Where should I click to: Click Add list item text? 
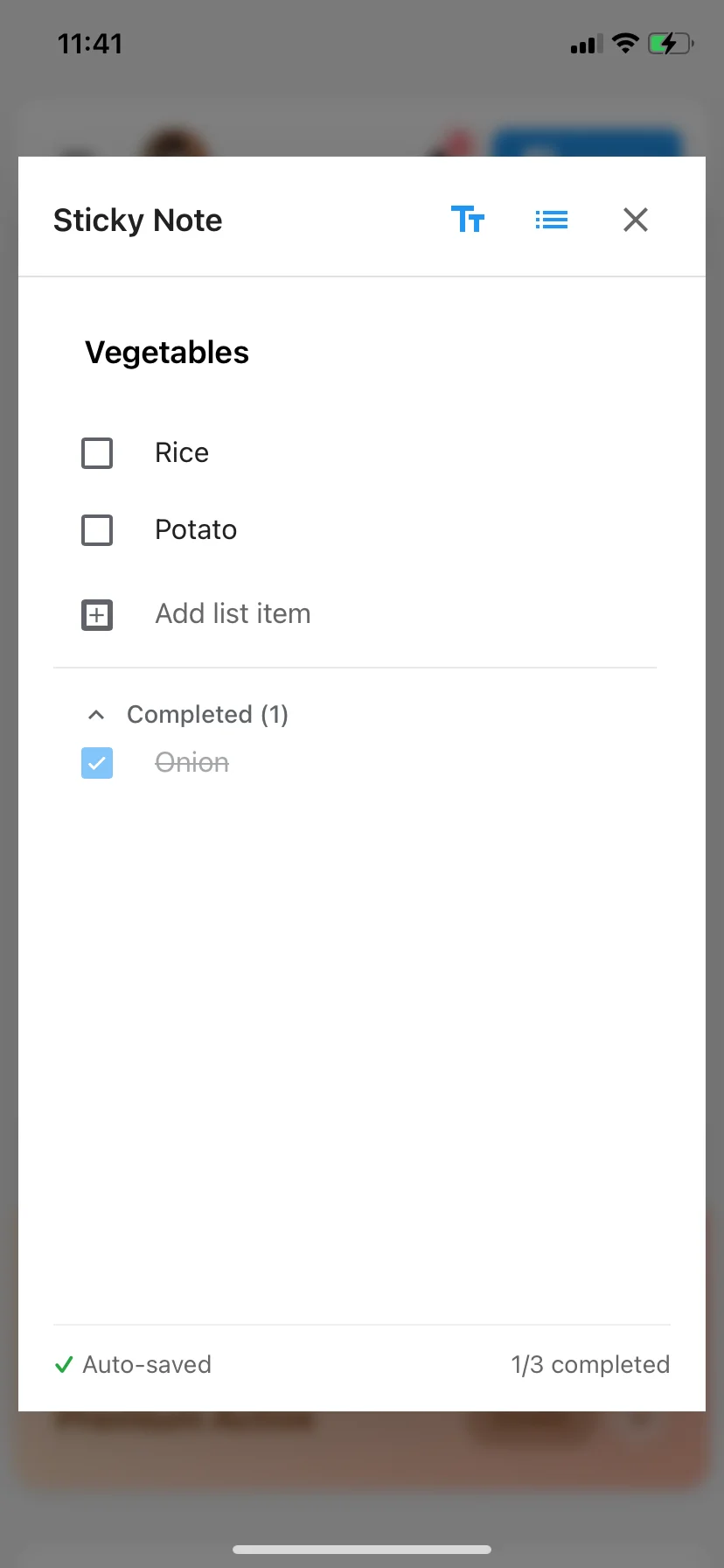[233, 613]
